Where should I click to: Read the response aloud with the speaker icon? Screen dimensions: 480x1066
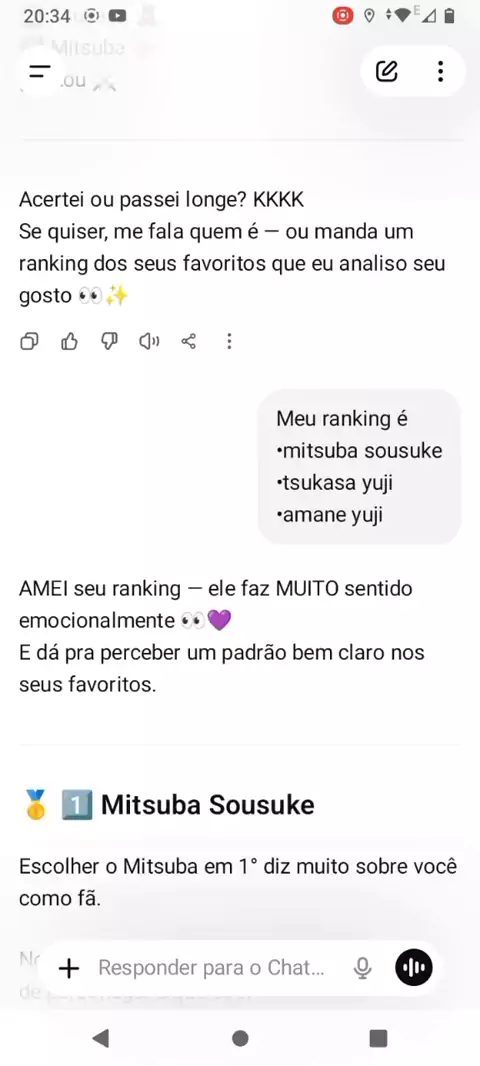coord(149,341)
